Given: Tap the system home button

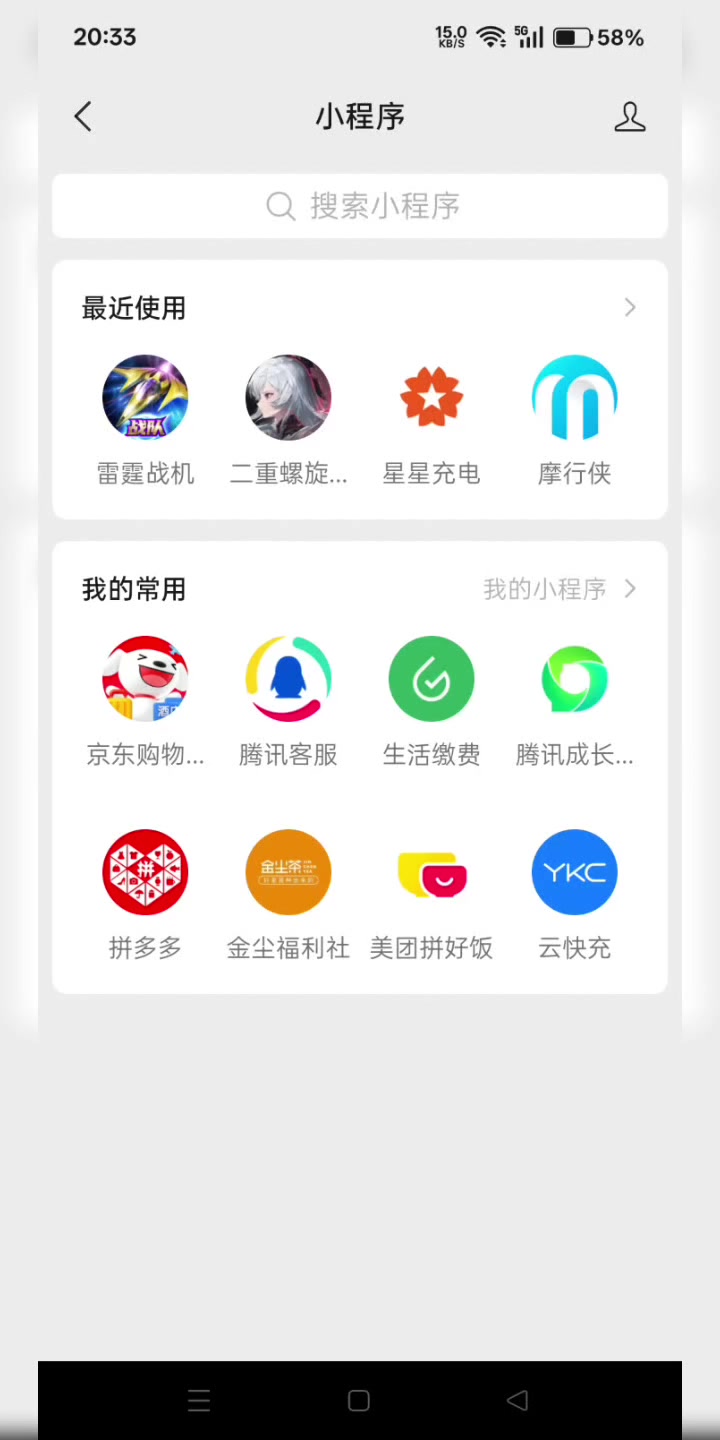Looking at the screenshot, I should [359, 1401].
